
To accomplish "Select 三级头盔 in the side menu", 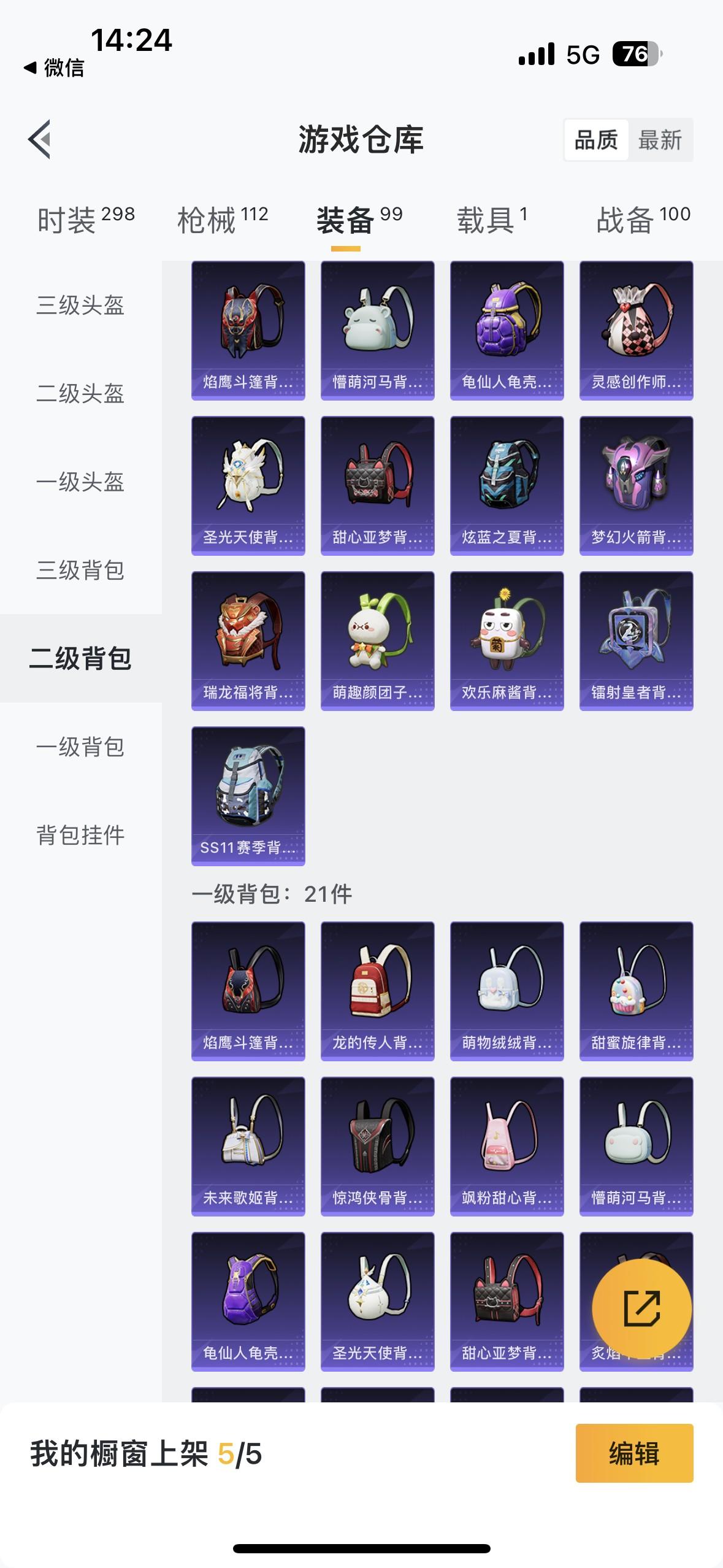I will (x=80, y=305).
